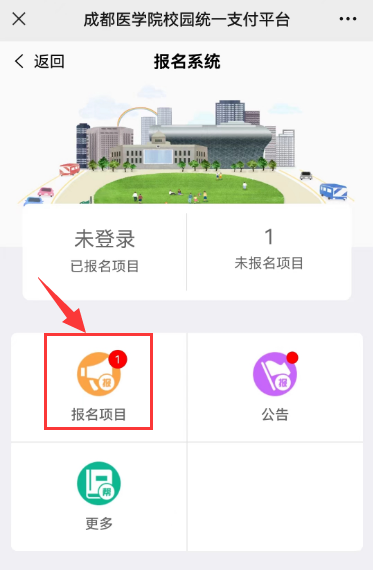Image resolution: width=373 pixels, height=570 pixels.
Task: View 已报名项目 enrolled projects
Action: coord(105,252)
